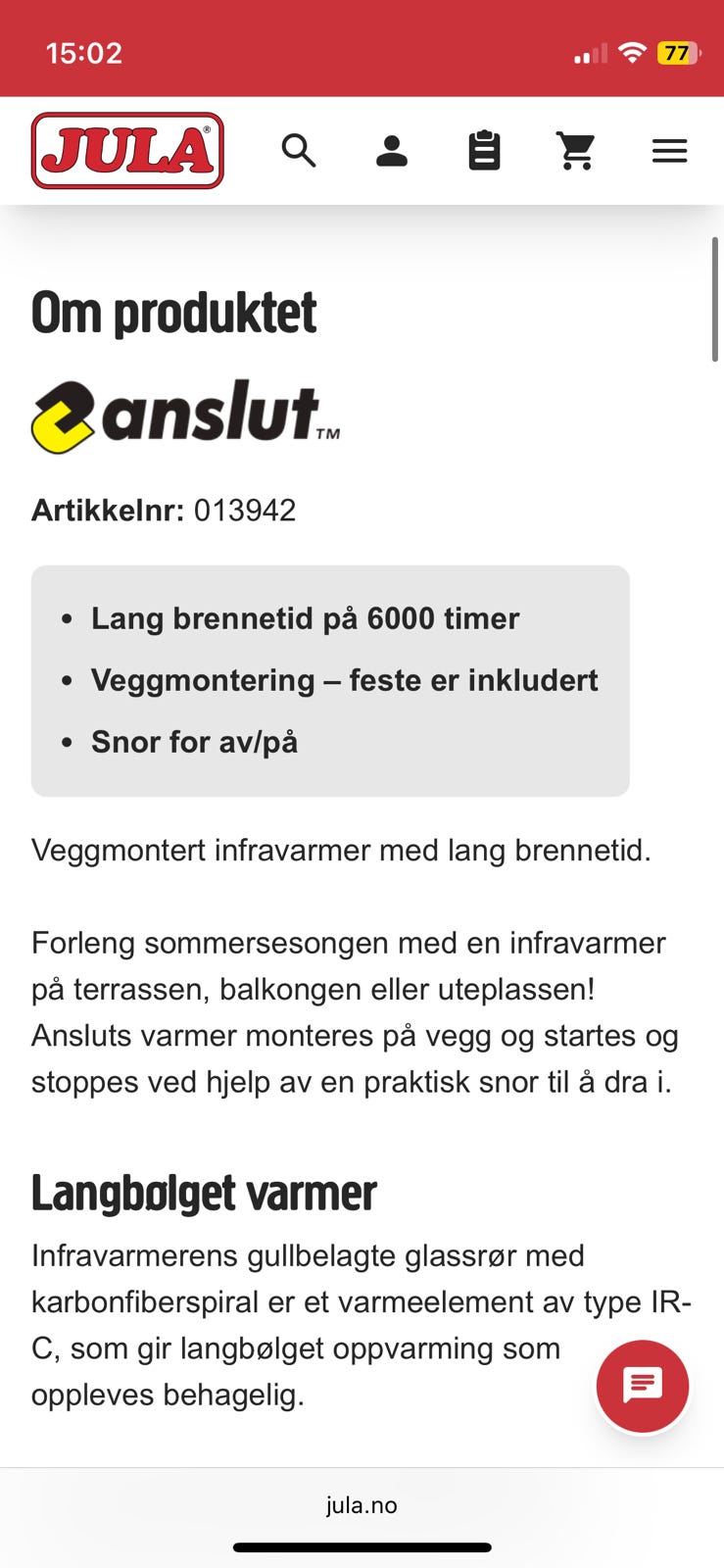This screenshot has height=1568, width=724.
Task: Open the user account icon
Action: click(392, 150)
